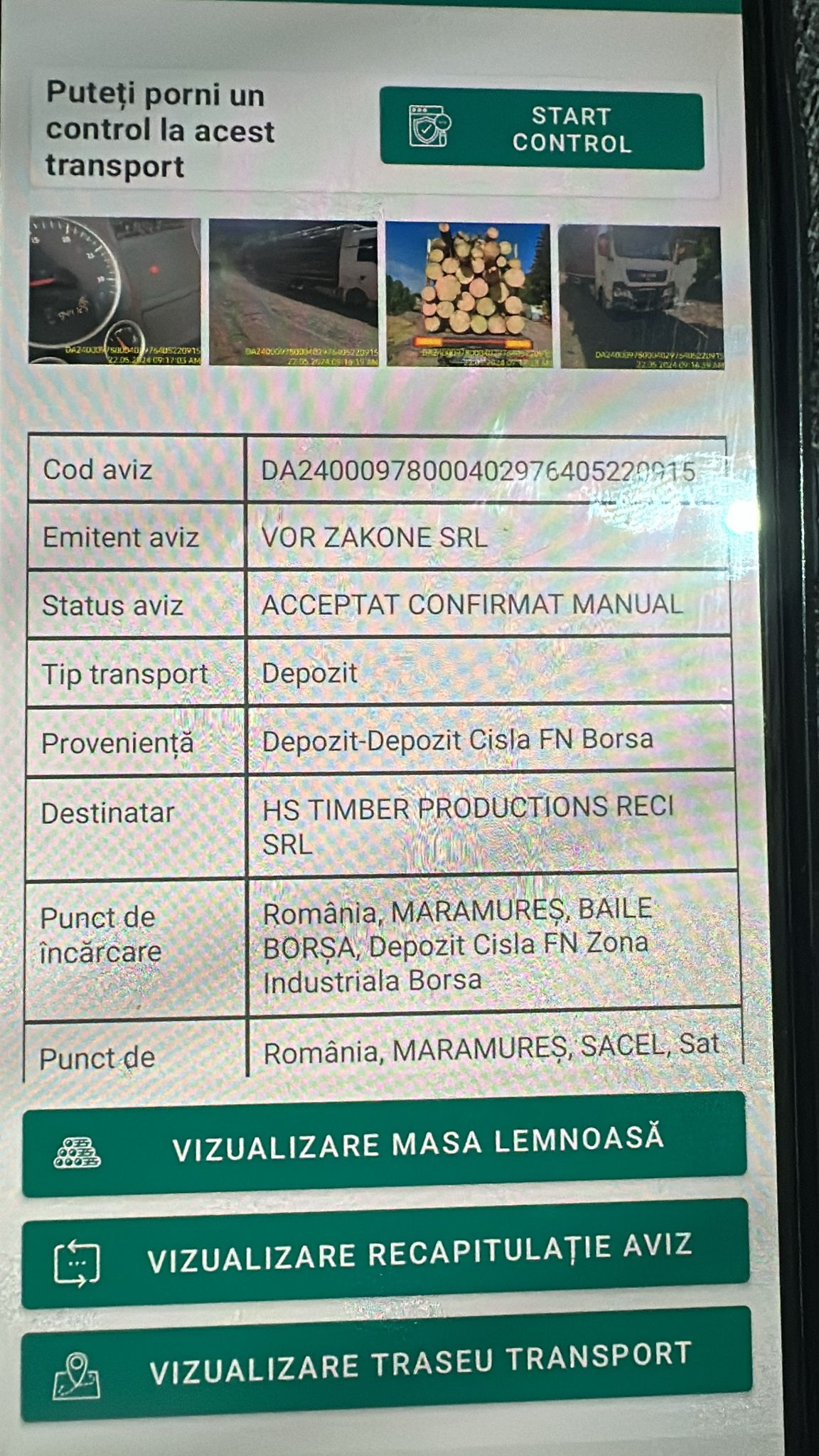819x1456 pixels.
Task: View the truck side photo
Action: pos(294,293)
